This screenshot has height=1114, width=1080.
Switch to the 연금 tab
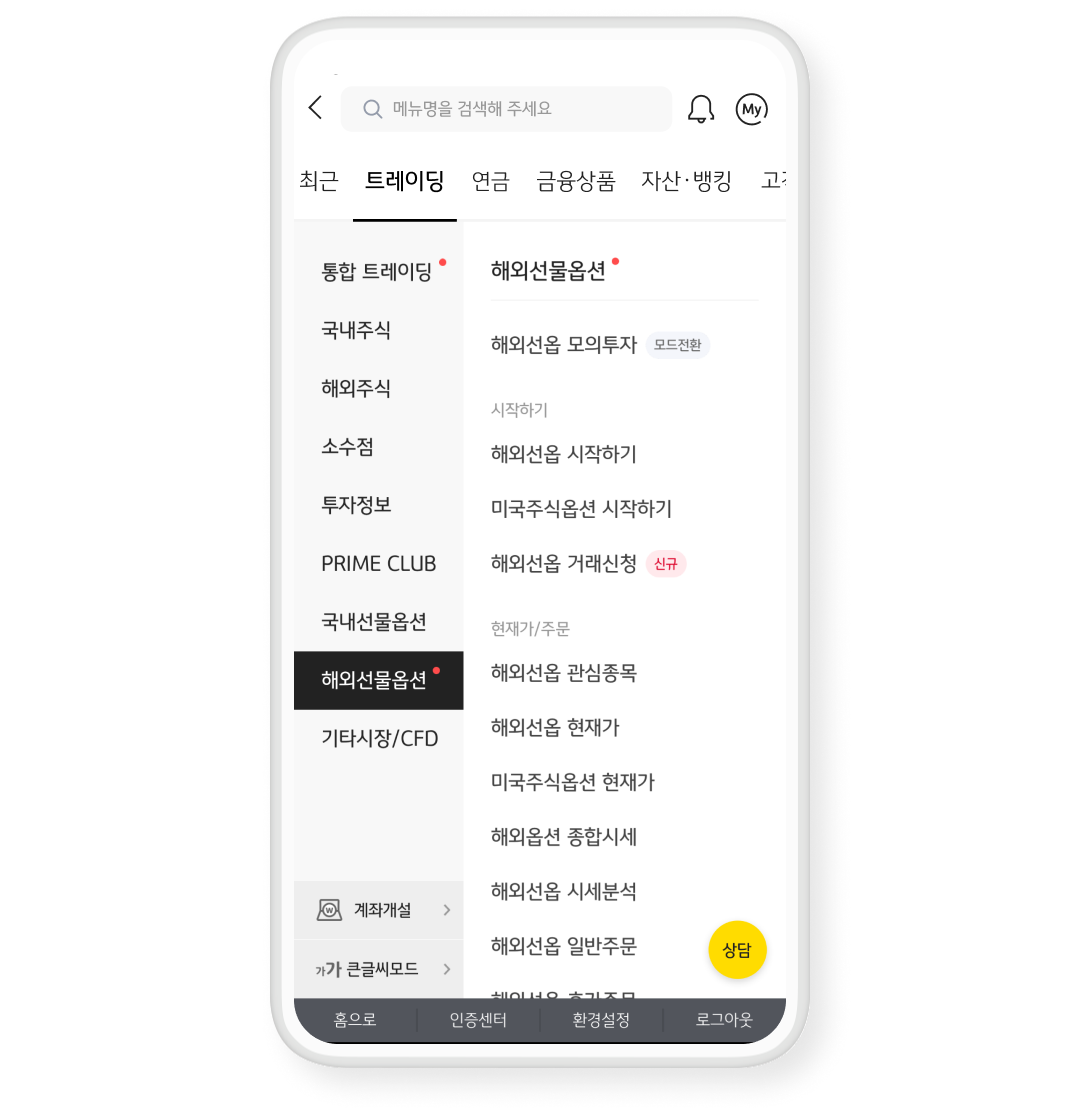click(490, 181)
